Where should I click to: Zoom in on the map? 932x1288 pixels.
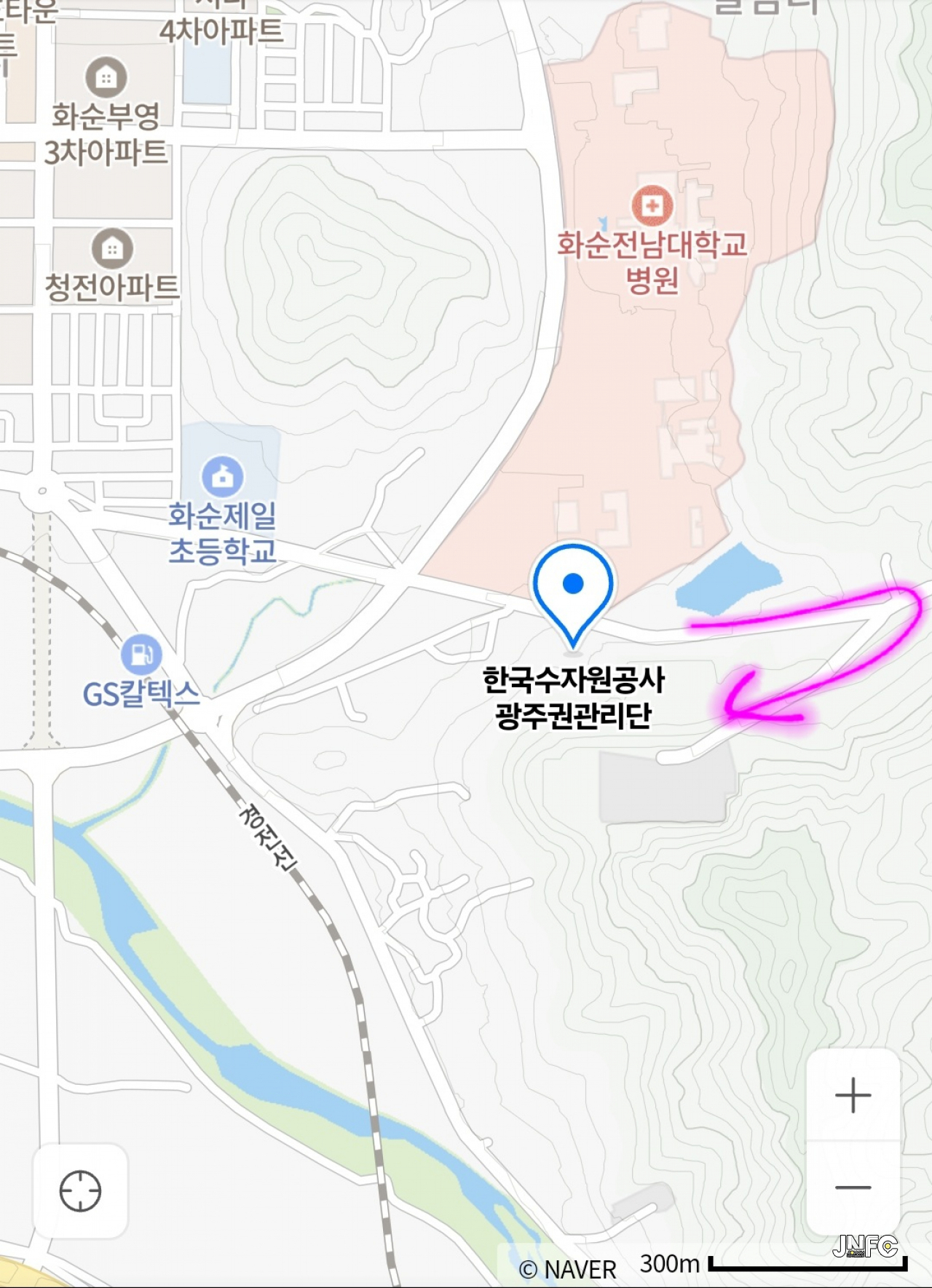point(853,1095)
